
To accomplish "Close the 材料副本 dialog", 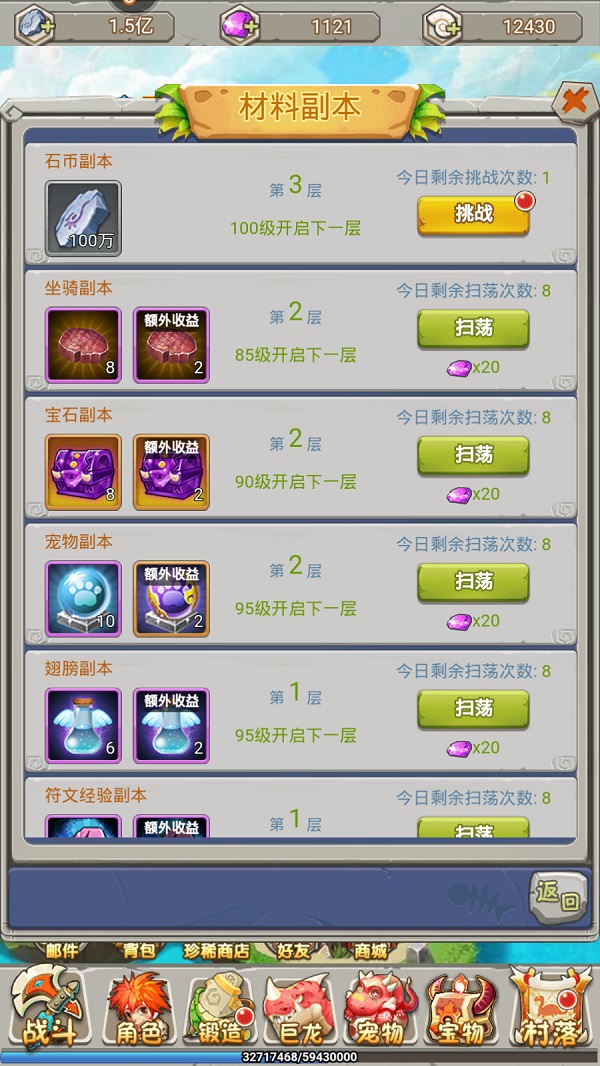I will (574, 100).
